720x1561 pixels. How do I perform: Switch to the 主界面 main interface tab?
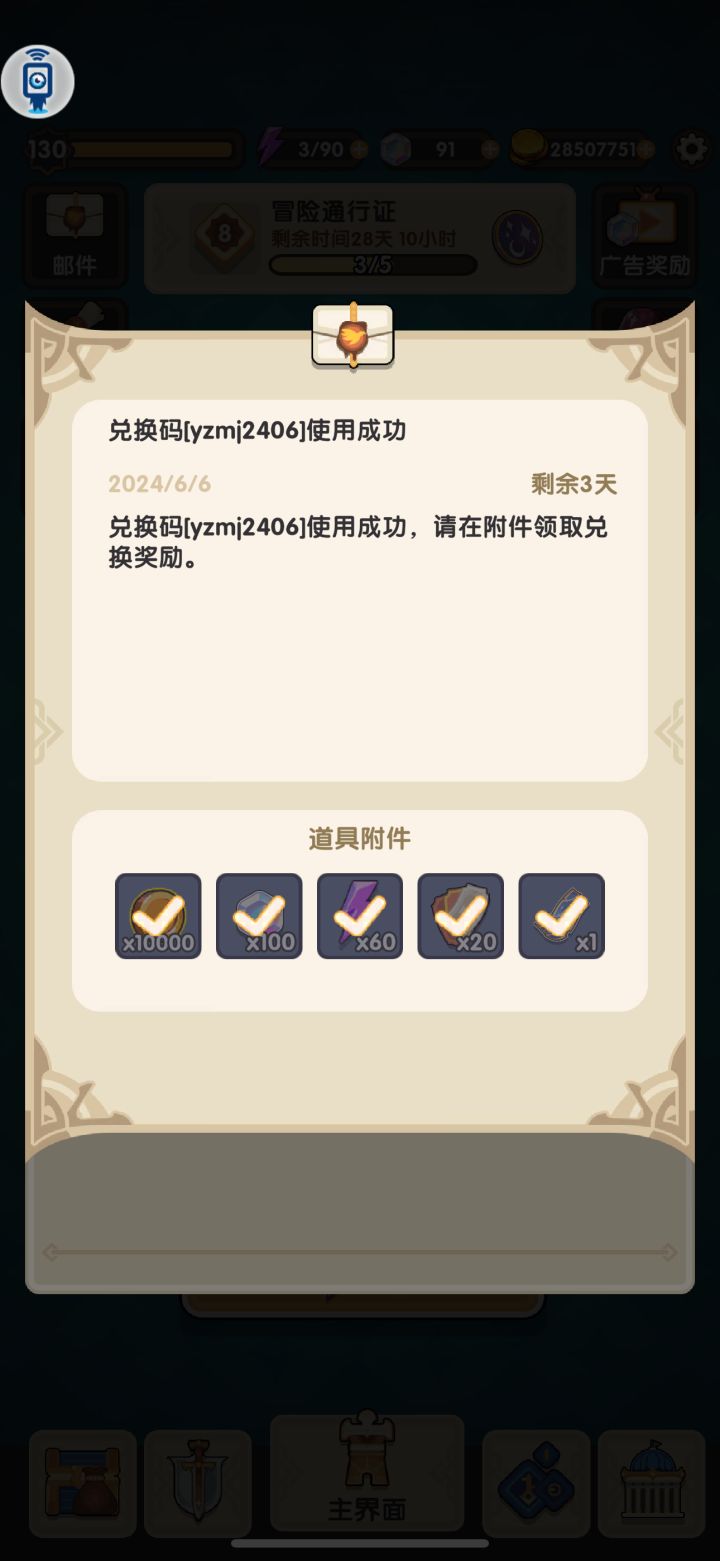(366, 1483)
